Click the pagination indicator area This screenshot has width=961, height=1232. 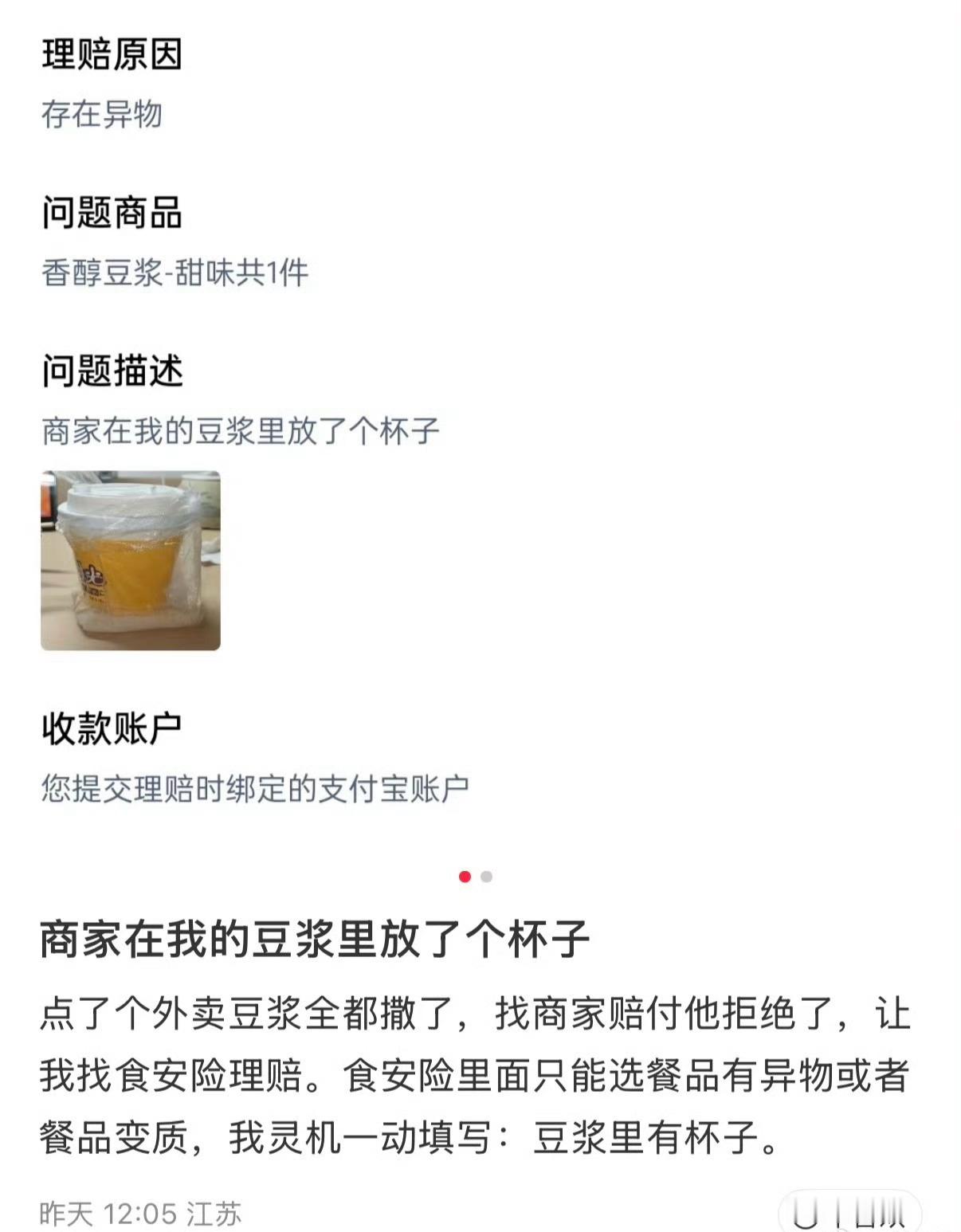pyautogui.click(x=476, y=877)
